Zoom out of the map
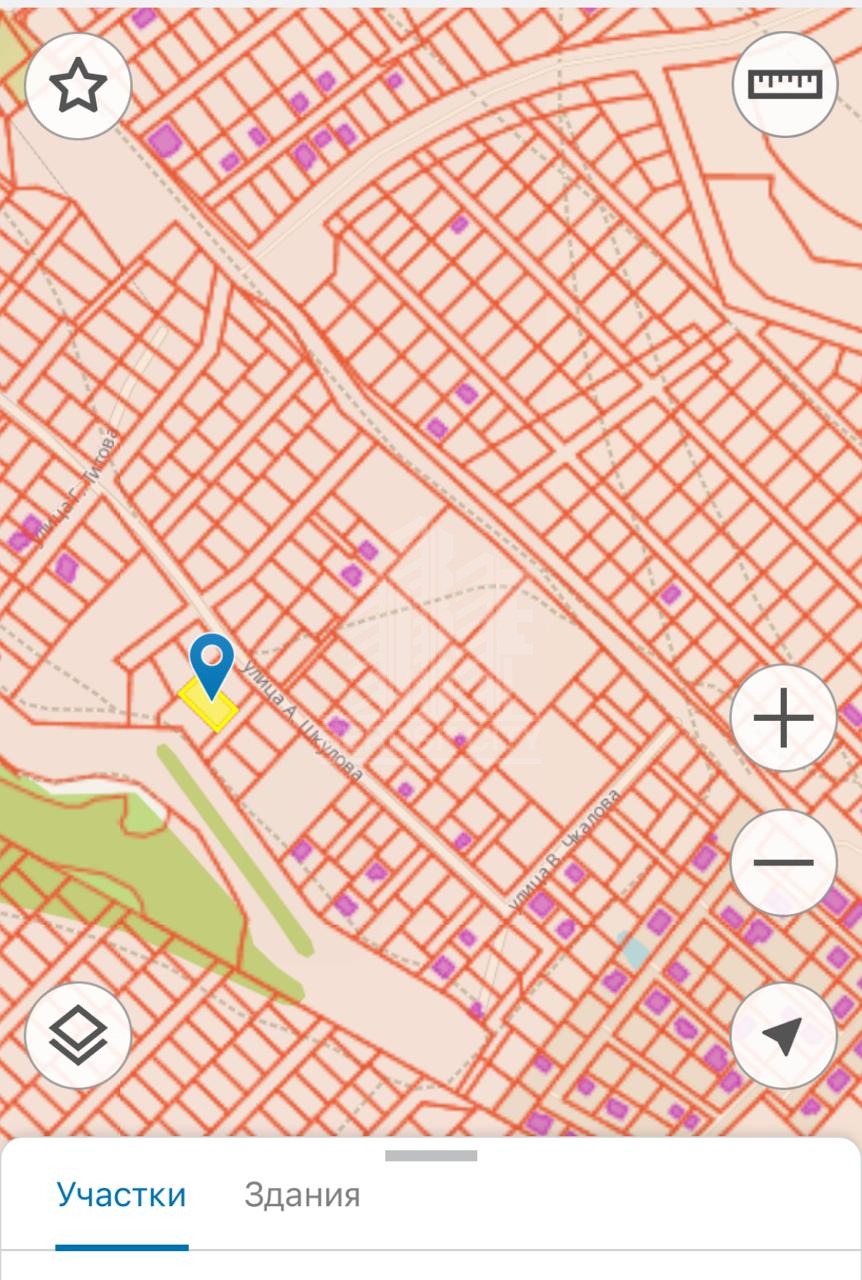 point(783,862)
